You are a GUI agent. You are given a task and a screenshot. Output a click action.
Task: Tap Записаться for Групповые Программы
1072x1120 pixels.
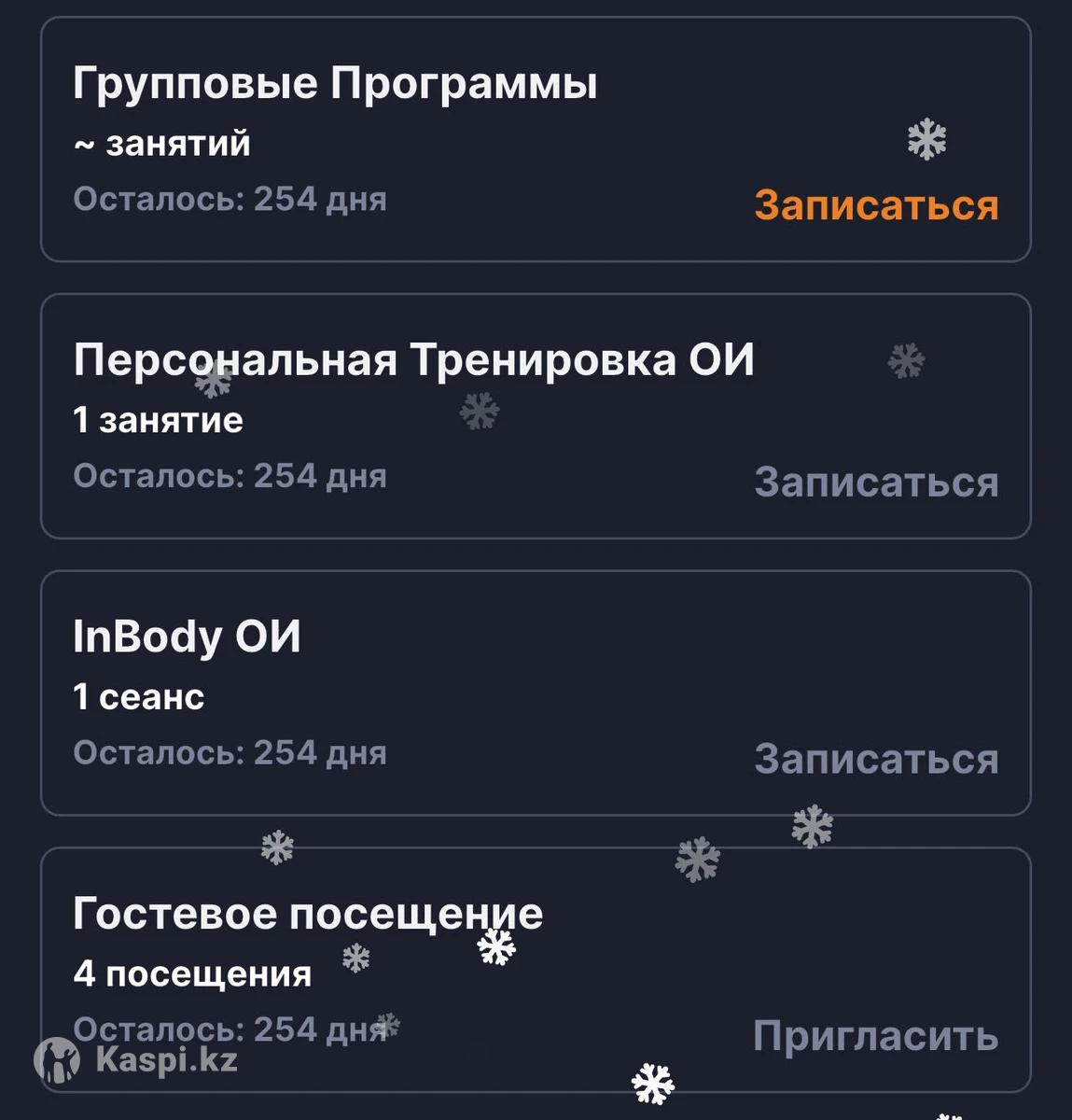pyautogui.click(x=875, y=205)
